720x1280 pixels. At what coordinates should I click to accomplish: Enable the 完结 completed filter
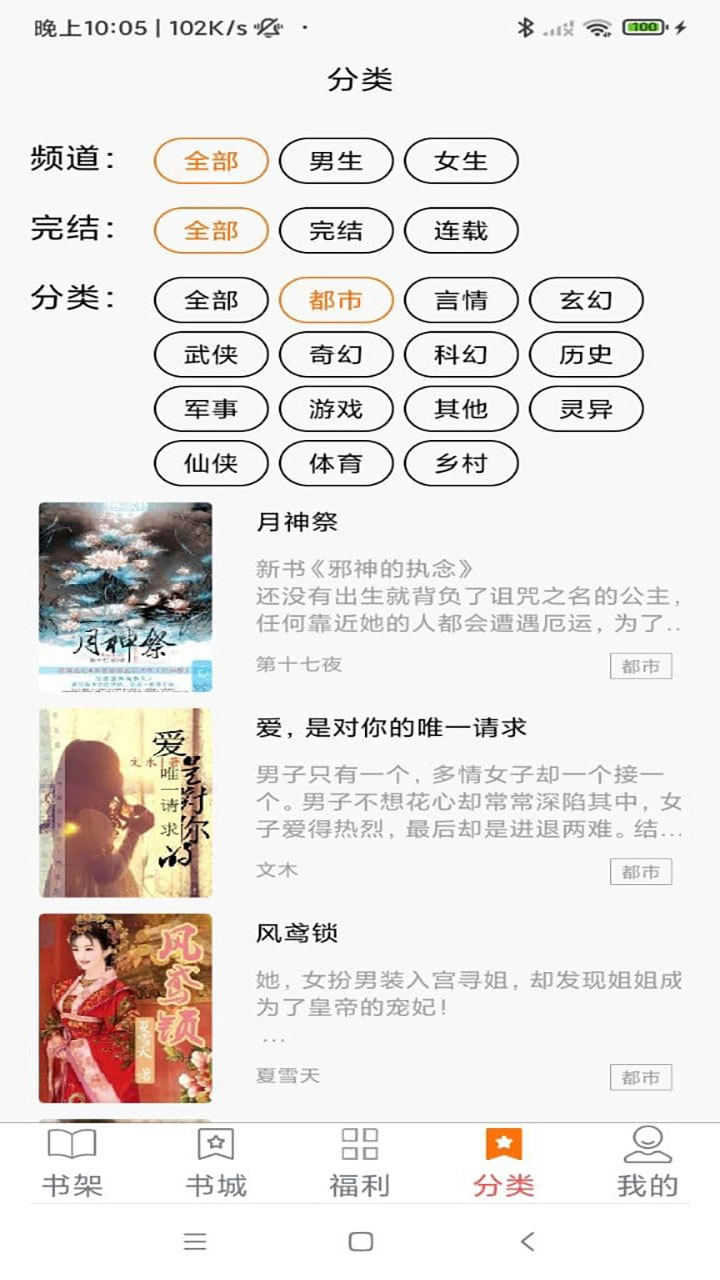click(336, 230)
